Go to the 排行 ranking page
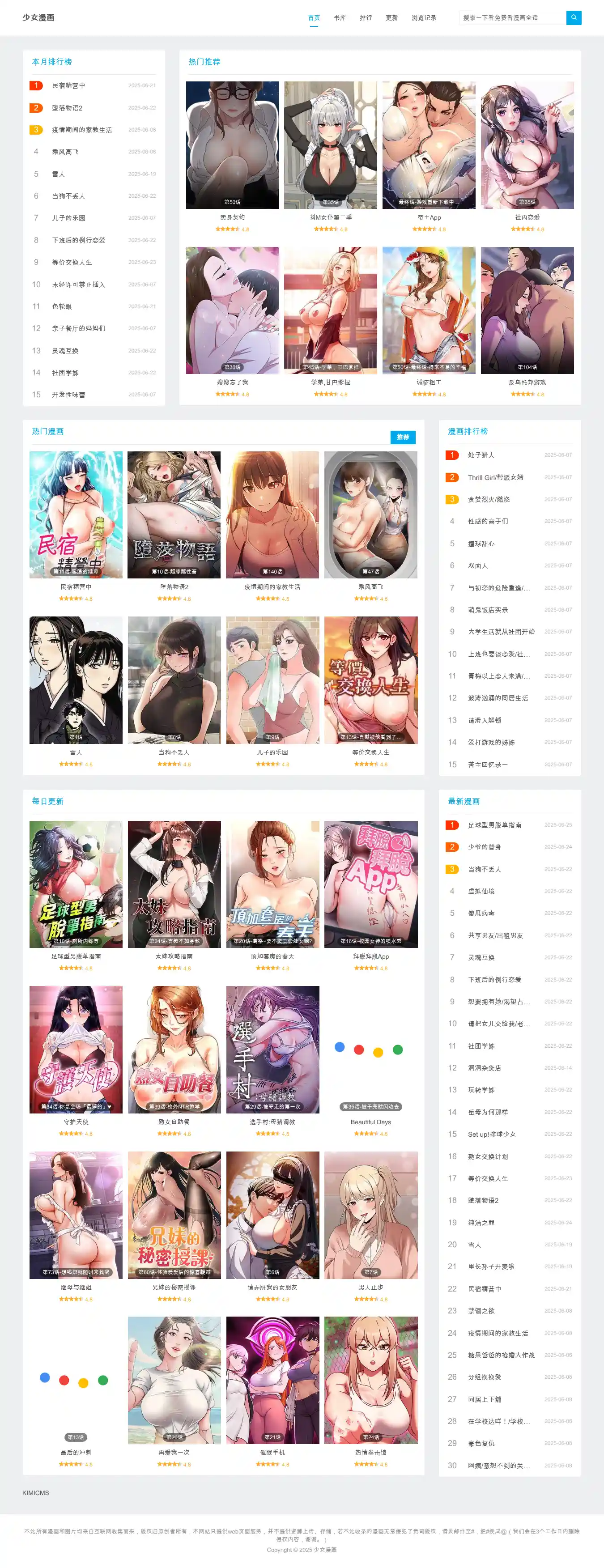The width and height of the screenshot is (604, 1568). click(366, 17)
